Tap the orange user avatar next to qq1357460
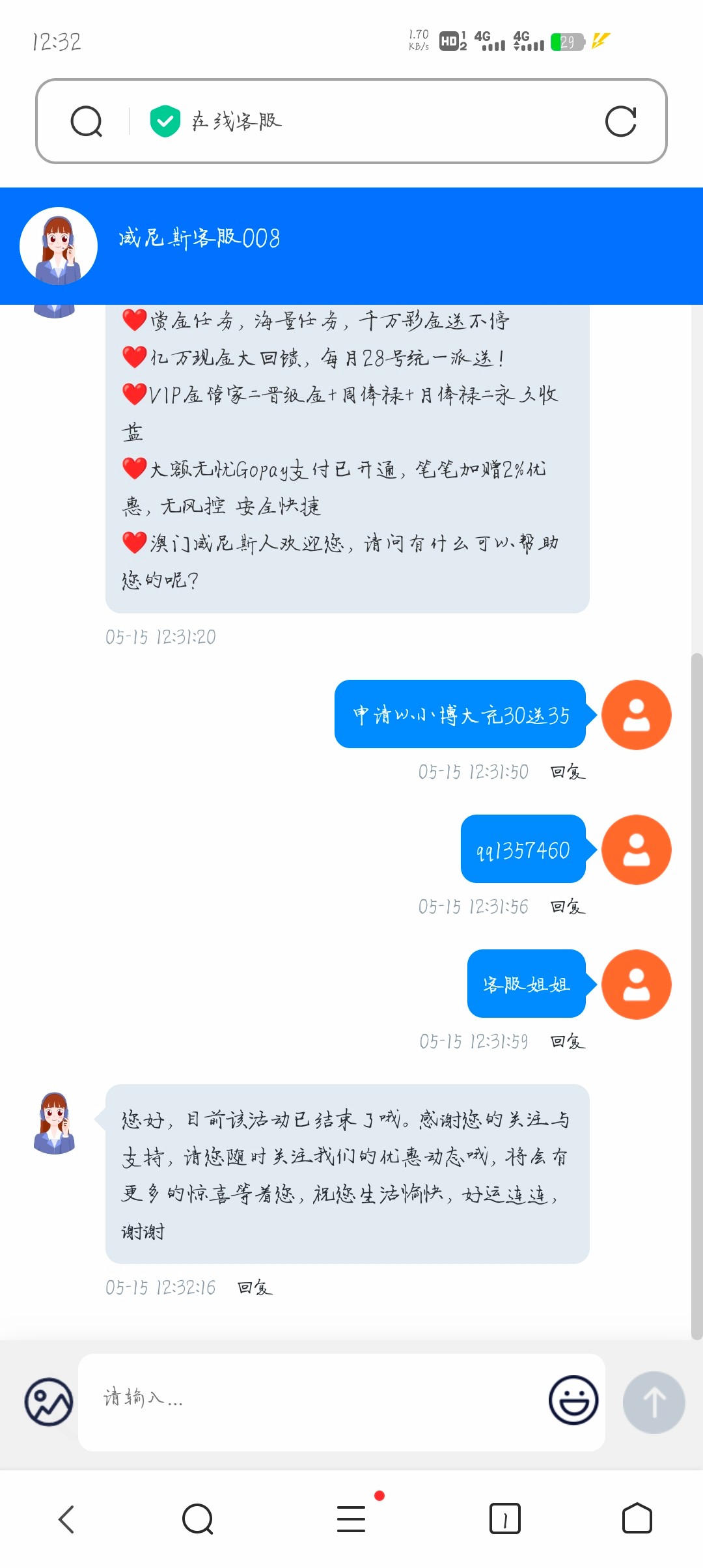Viewport: 703px width, 1568px height. tap(636, 850)
